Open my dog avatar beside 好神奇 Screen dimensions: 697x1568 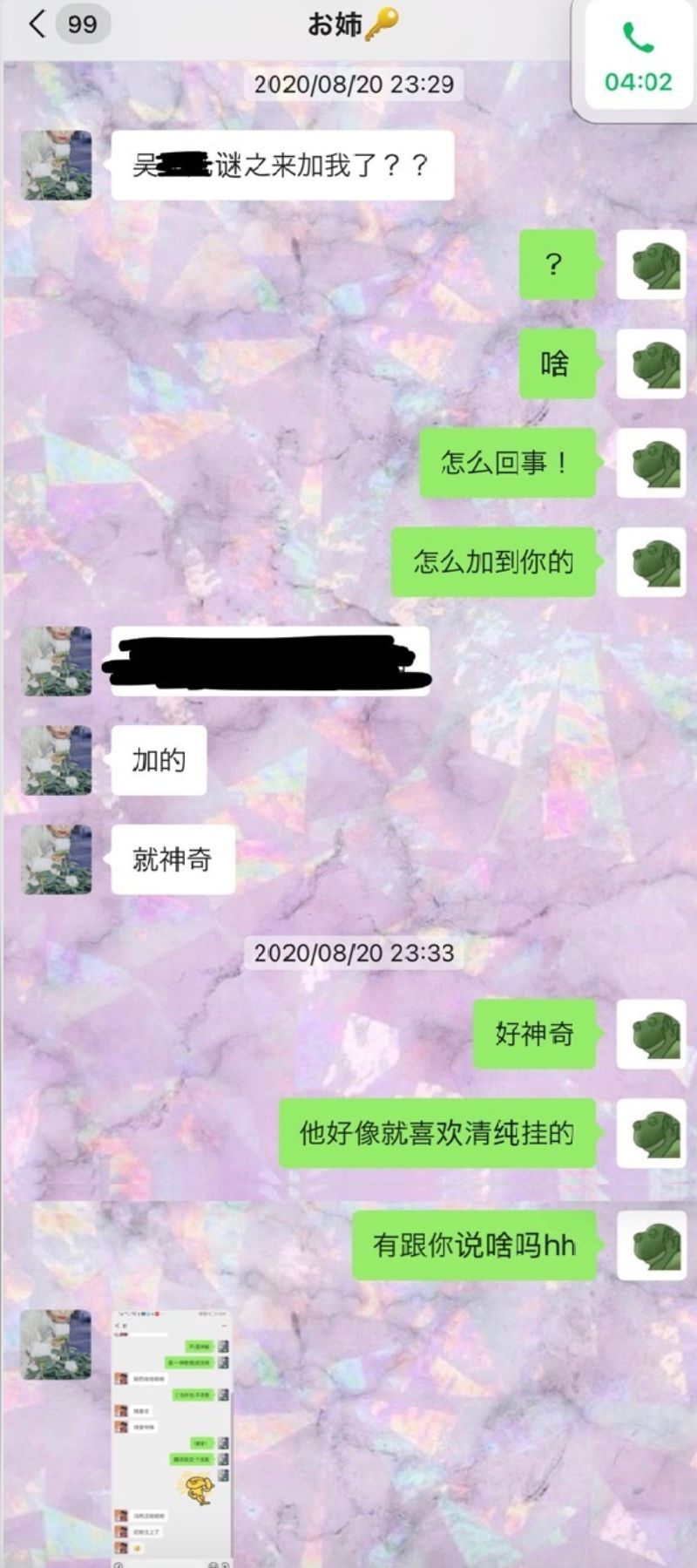(652, 1034)
